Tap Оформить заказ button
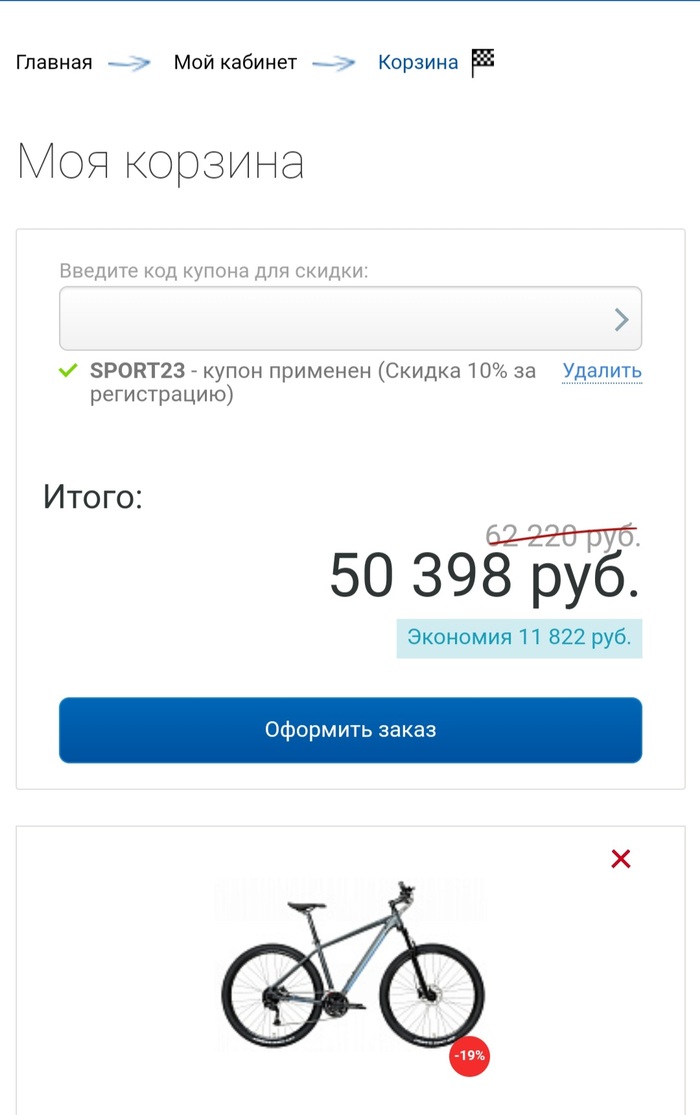Screen dimensions: 700x1115 (350, 730)
